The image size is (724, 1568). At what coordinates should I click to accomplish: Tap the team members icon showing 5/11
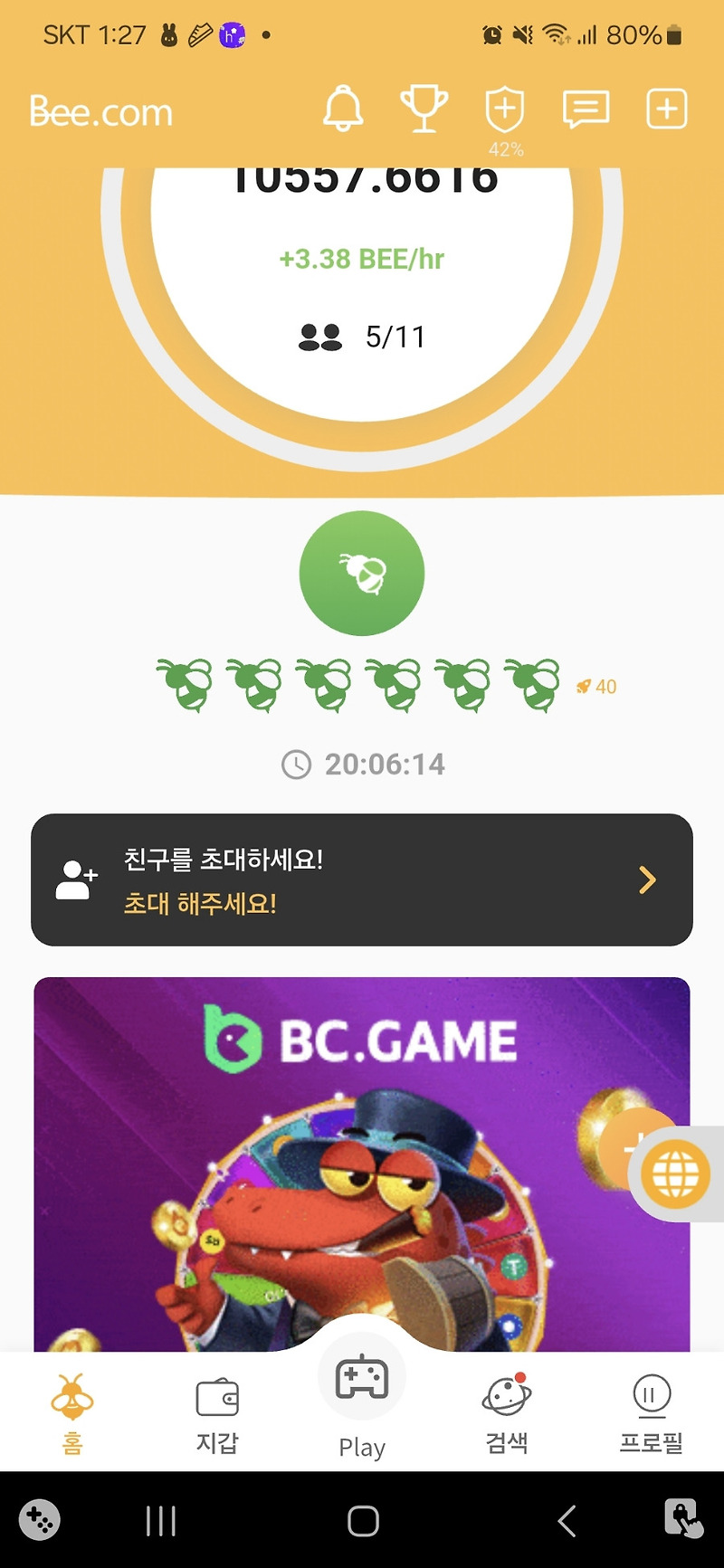coord(321,337)
